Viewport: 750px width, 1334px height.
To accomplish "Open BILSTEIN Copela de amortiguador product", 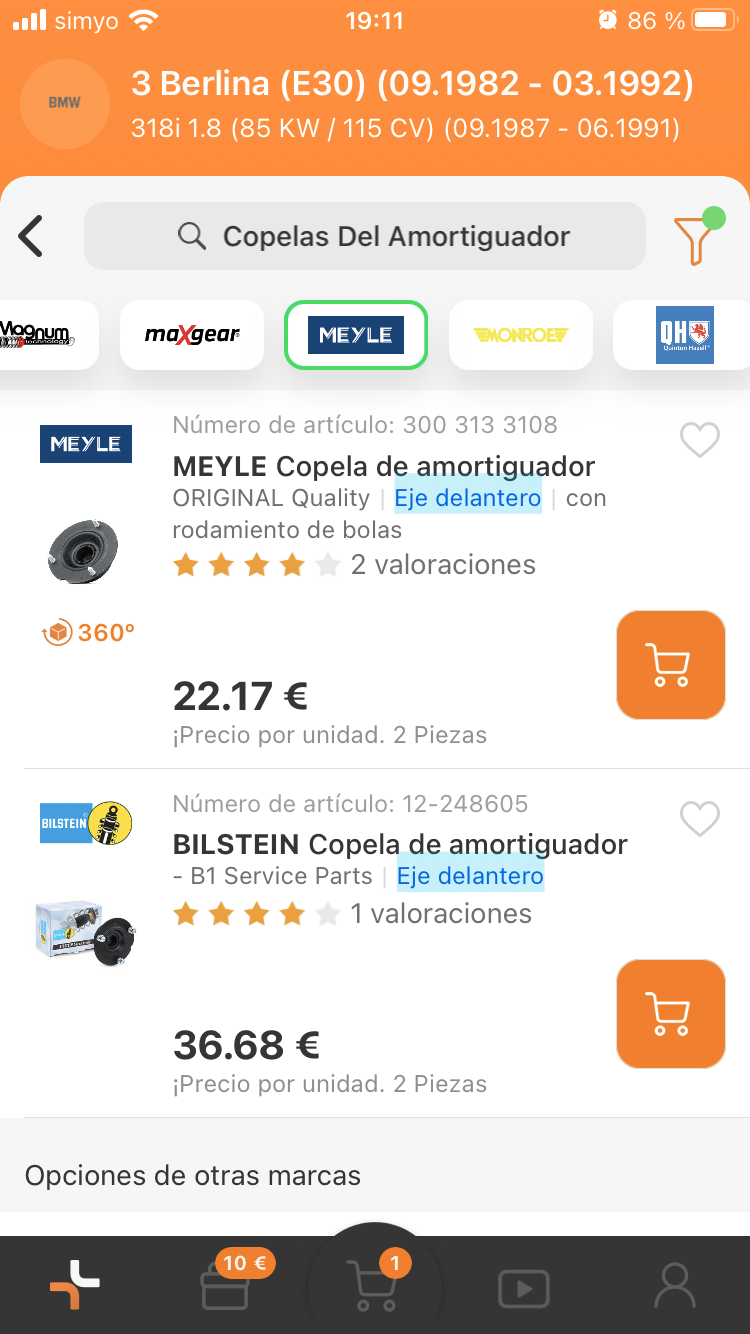I will point(400,845).
